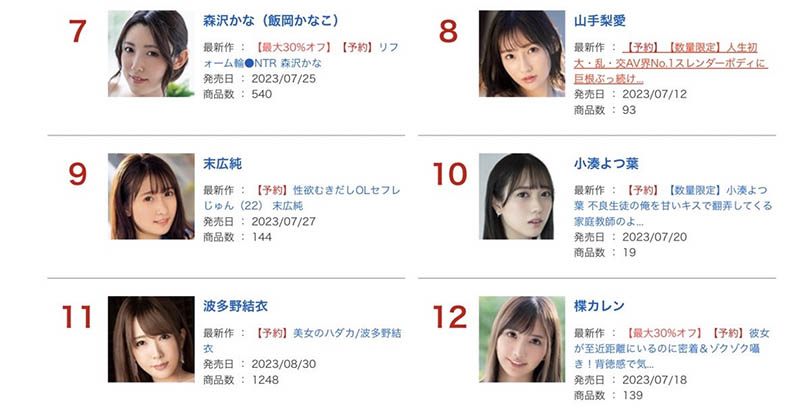Open the 末広純 name link
Screen dimensions: 800x415
click(223, 163)
